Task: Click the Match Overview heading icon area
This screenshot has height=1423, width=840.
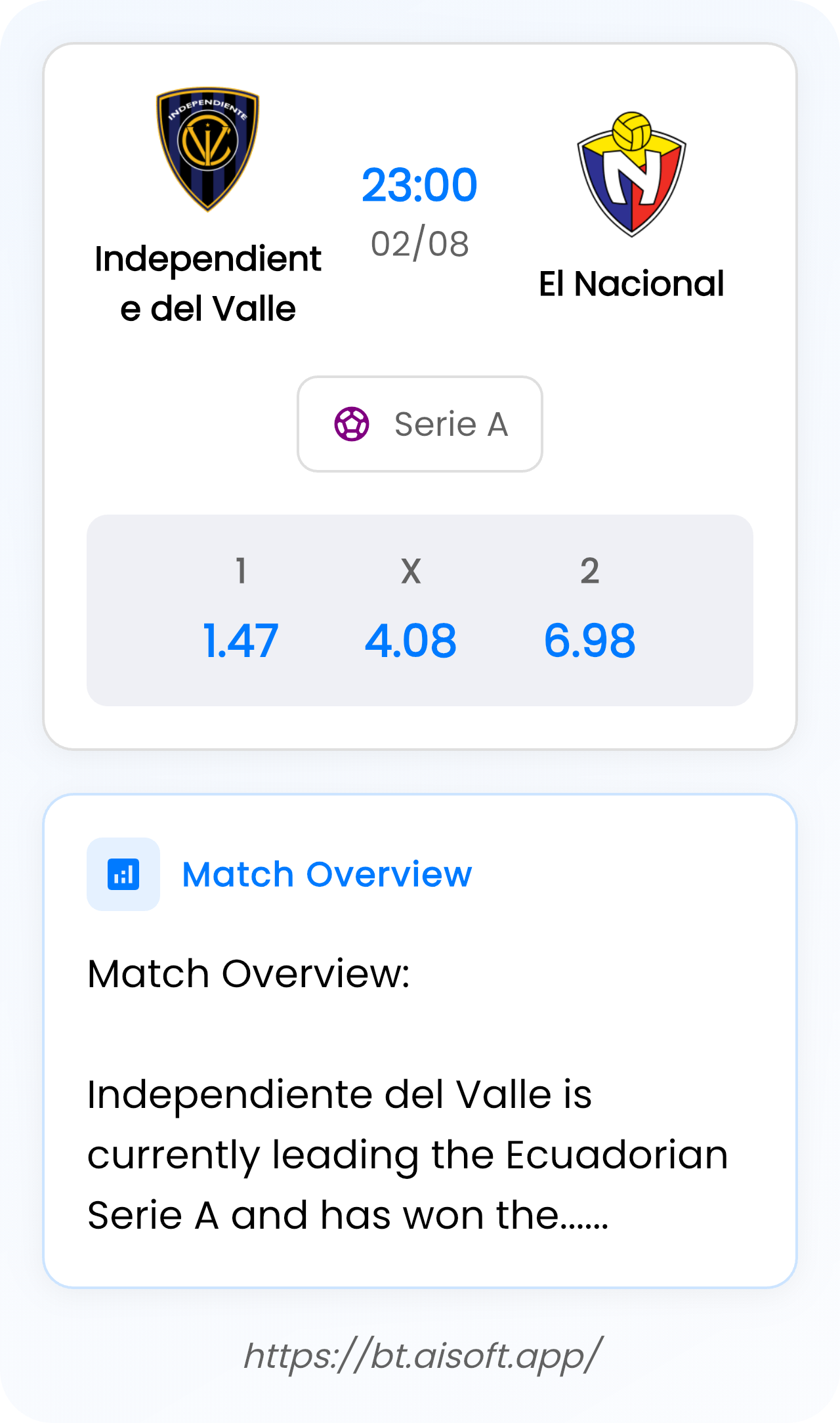Action: [123, 873]
